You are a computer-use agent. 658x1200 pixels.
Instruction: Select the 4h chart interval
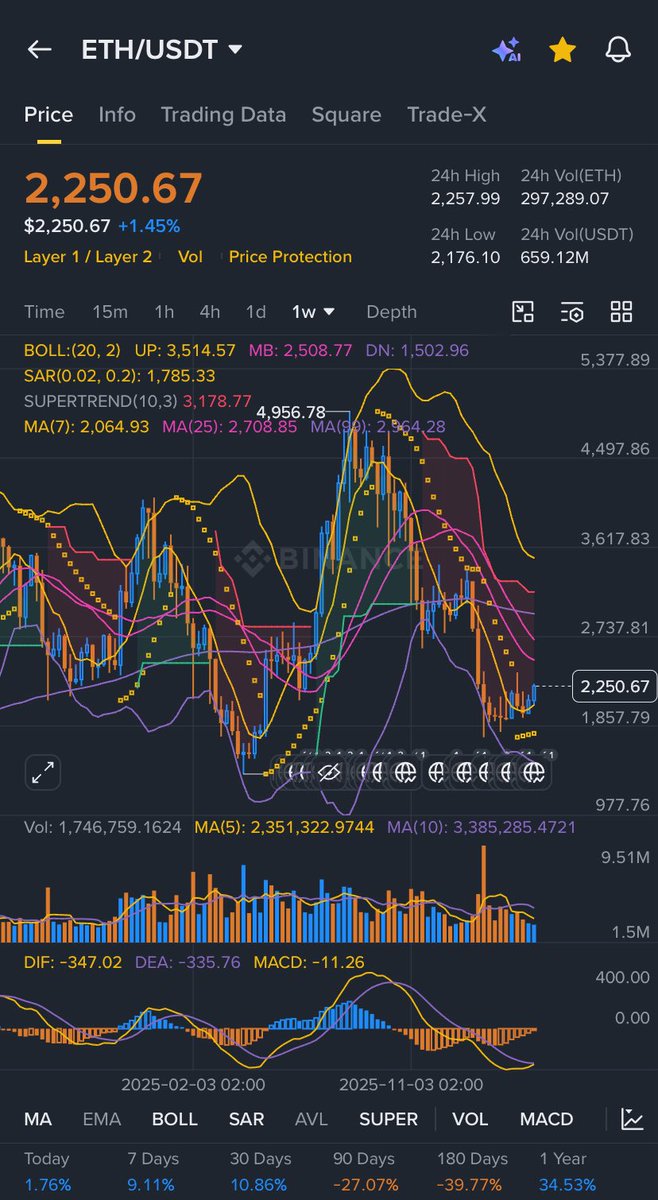(x=209, y=312)
